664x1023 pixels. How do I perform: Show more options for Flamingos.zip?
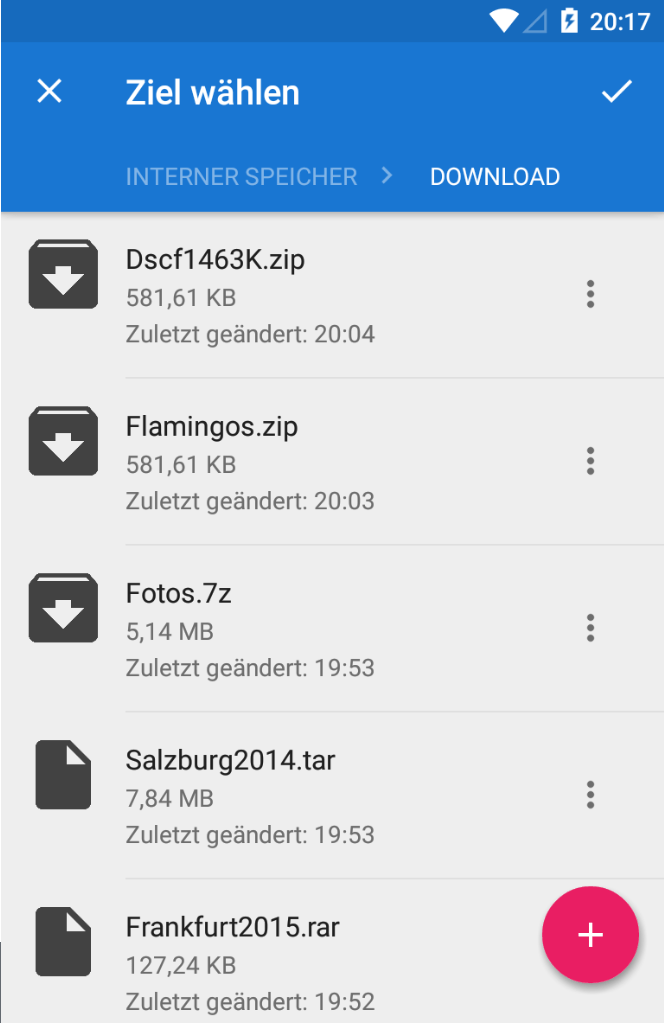590,461
